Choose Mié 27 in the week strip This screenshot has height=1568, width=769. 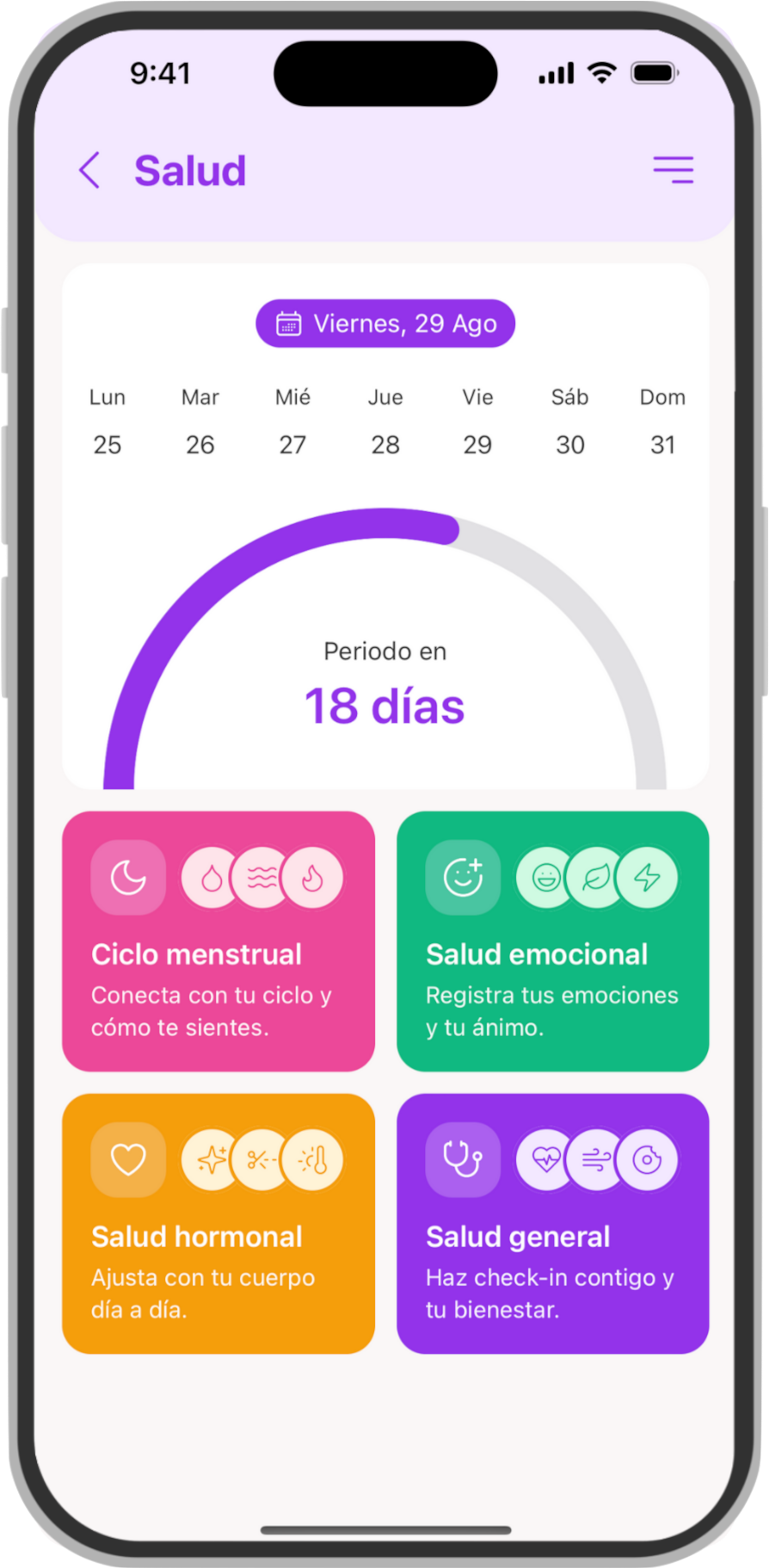[x=292, y=423]
